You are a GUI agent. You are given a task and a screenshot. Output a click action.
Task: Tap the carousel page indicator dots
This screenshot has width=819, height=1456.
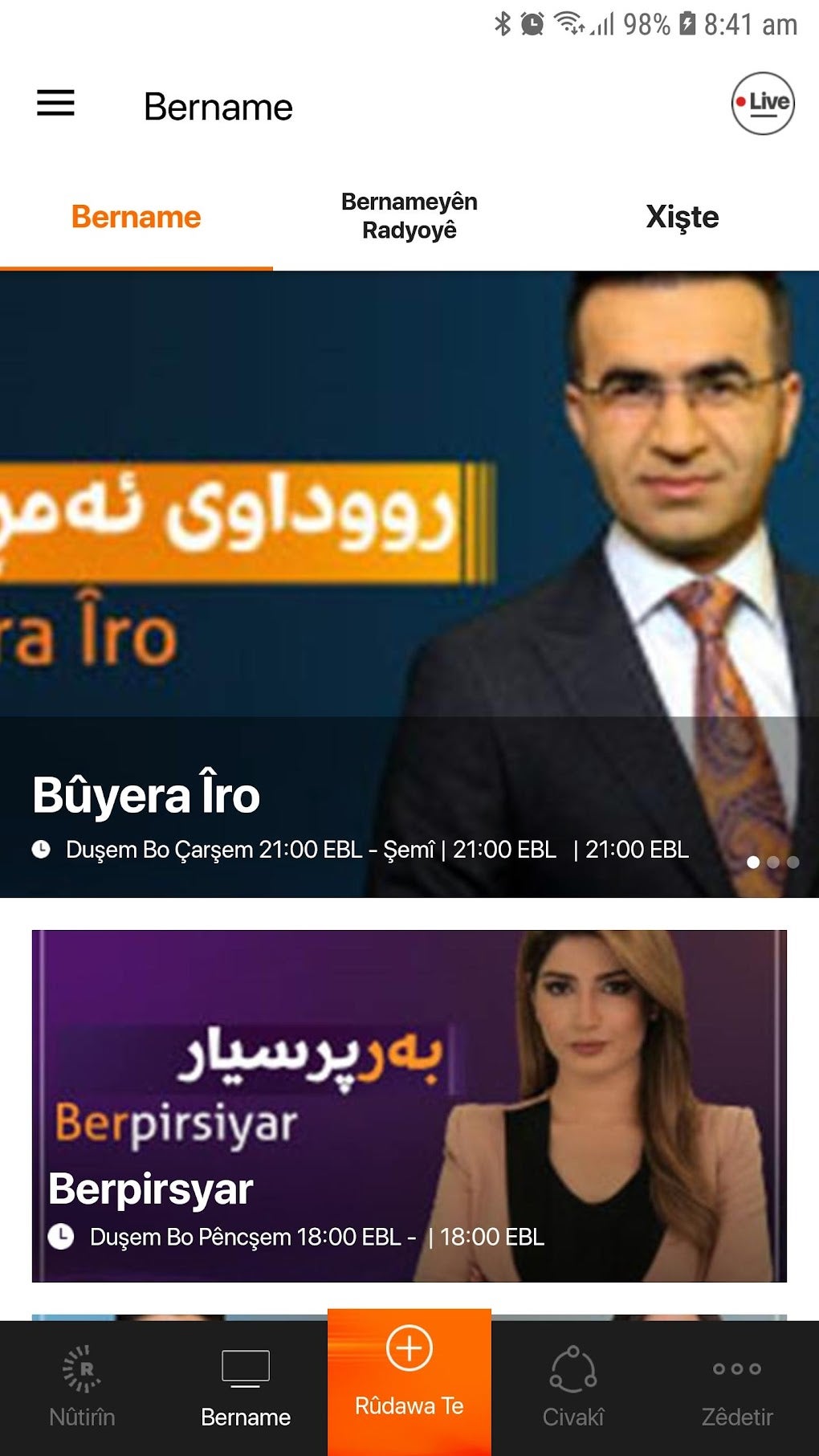(772, 862)
